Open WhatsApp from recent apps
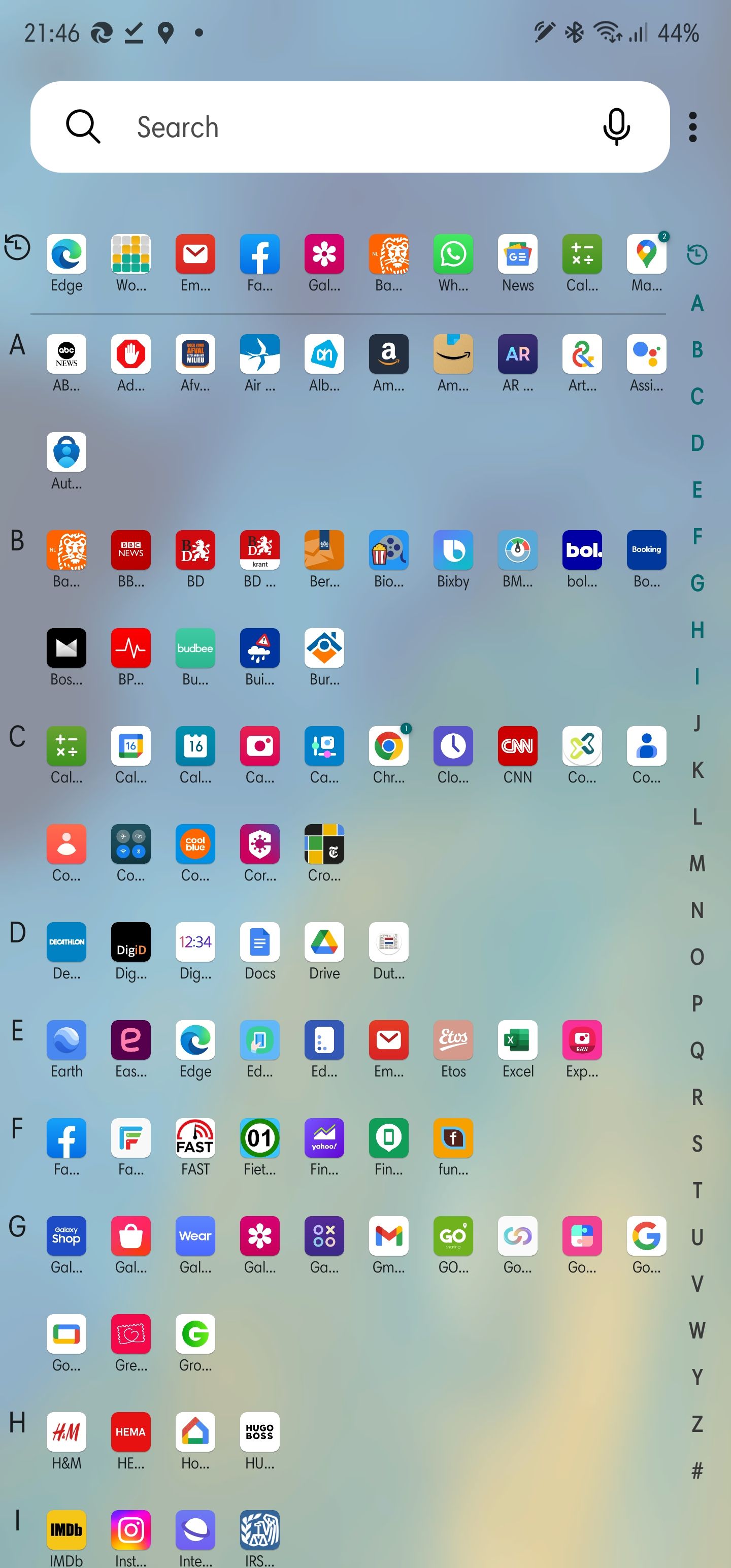The image size is (731, 1568). 453,254
